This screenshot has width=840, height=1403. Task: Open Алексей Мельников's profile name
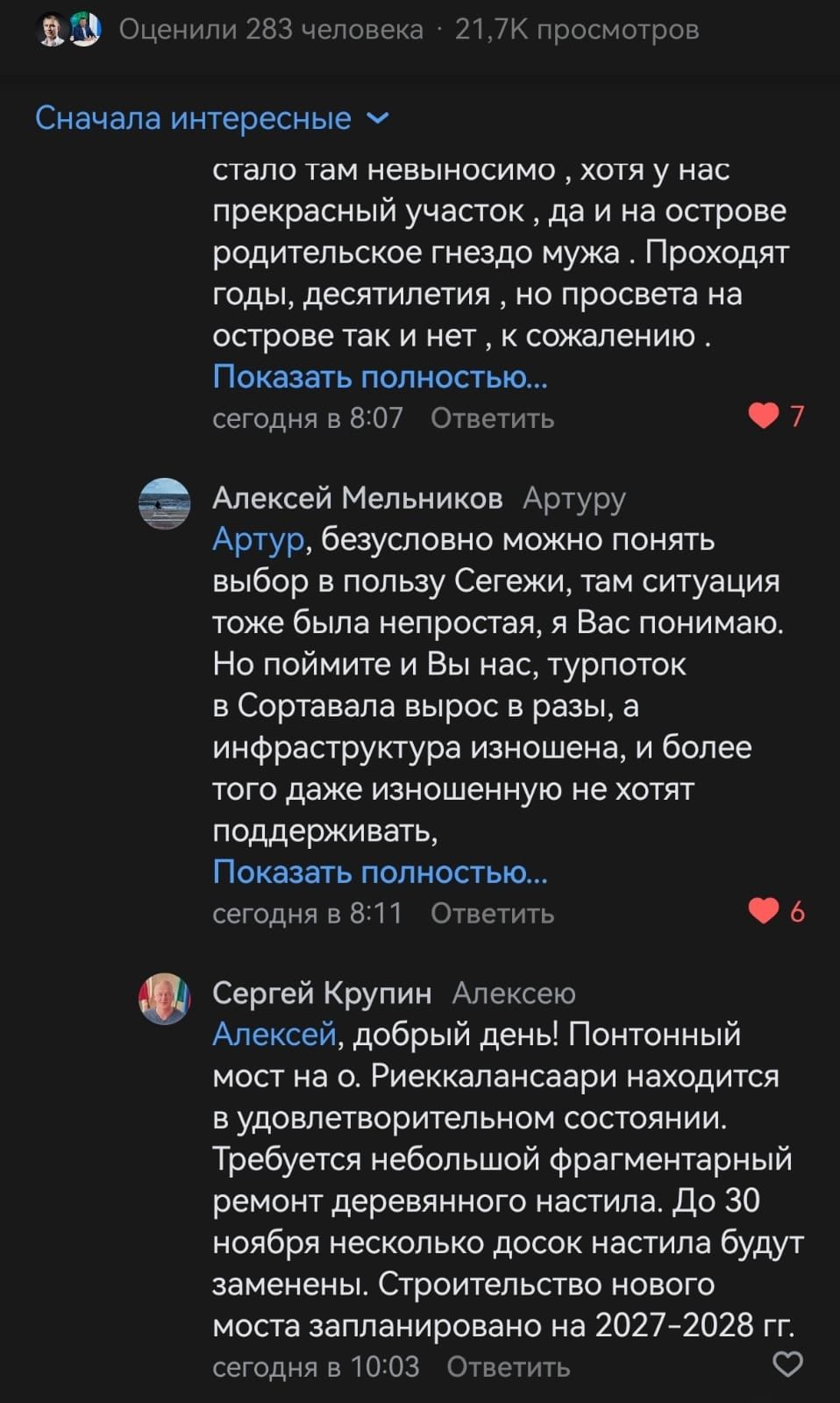pyautogui.click(x=357, y=497)
